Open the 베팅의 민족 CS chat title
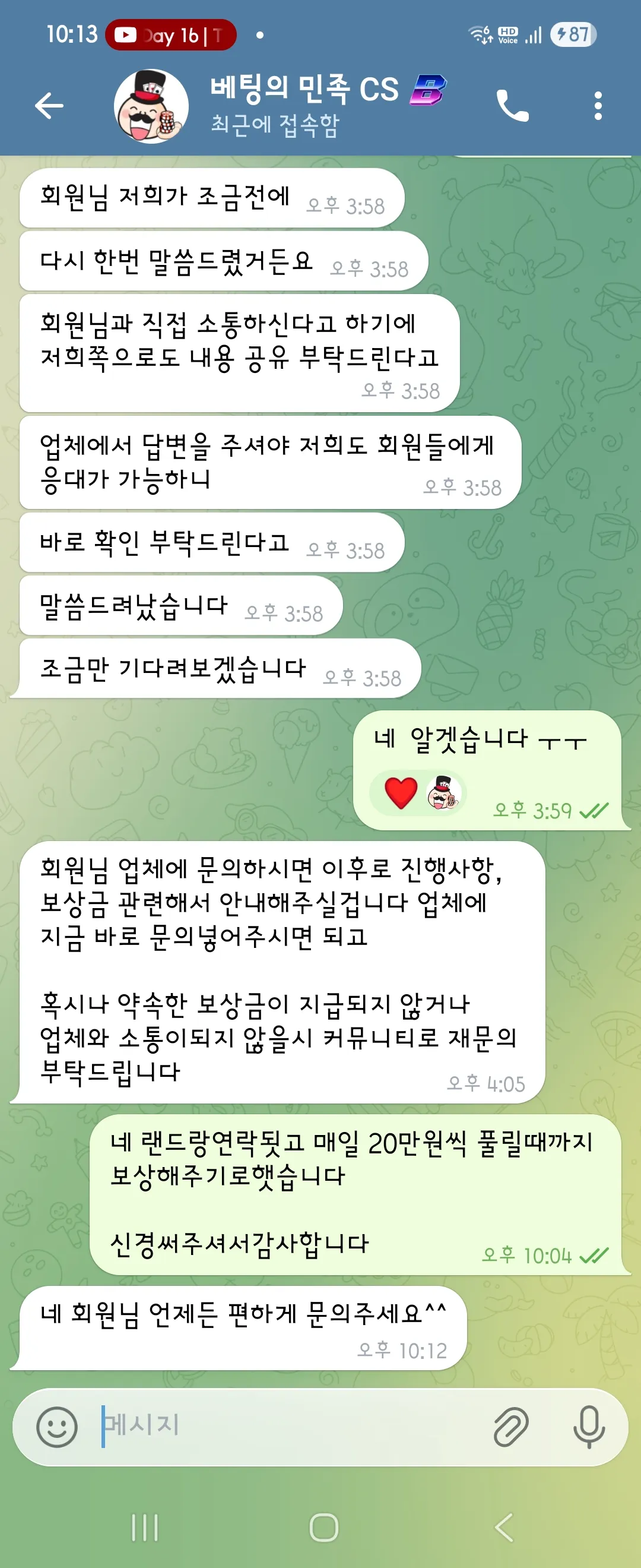The image size is (641, 1568). click(304, 89)
